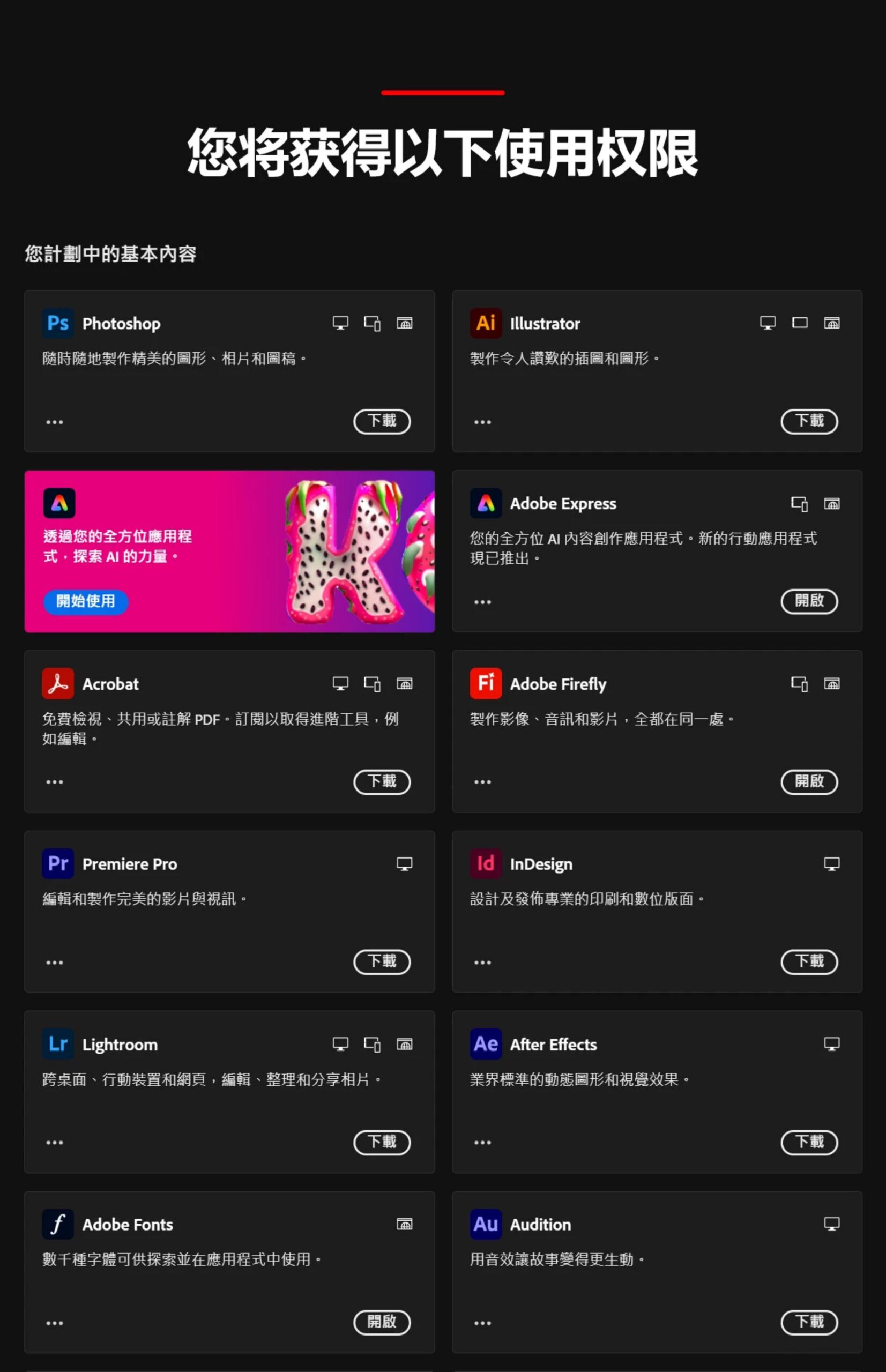Screen dimensions: 886x1372
Task: Show more options for Adobe Express
Action: coord(482,602)
